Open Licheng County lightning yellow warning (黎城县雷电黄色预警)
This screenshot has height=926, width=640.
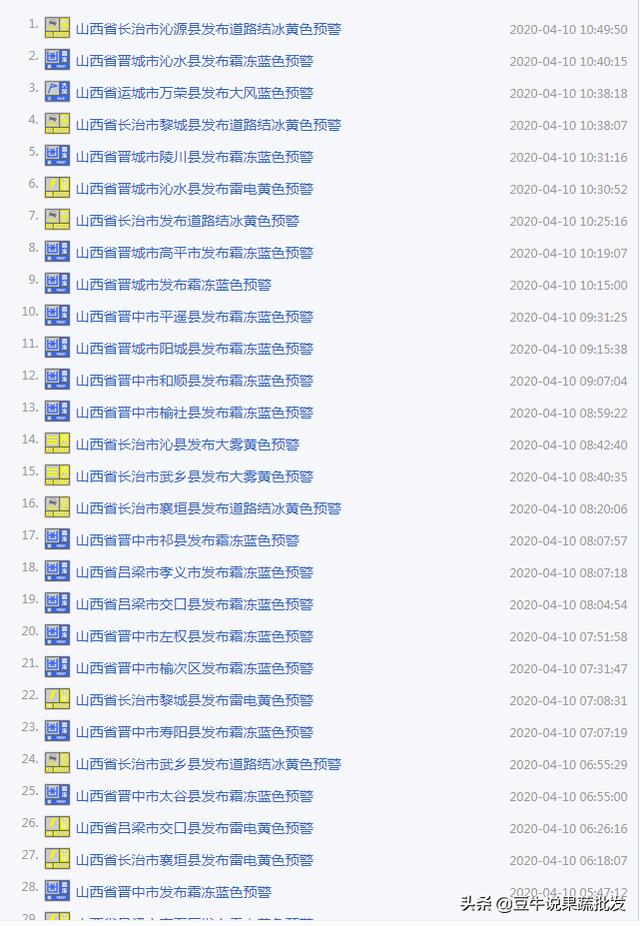[x=194, y=701]
